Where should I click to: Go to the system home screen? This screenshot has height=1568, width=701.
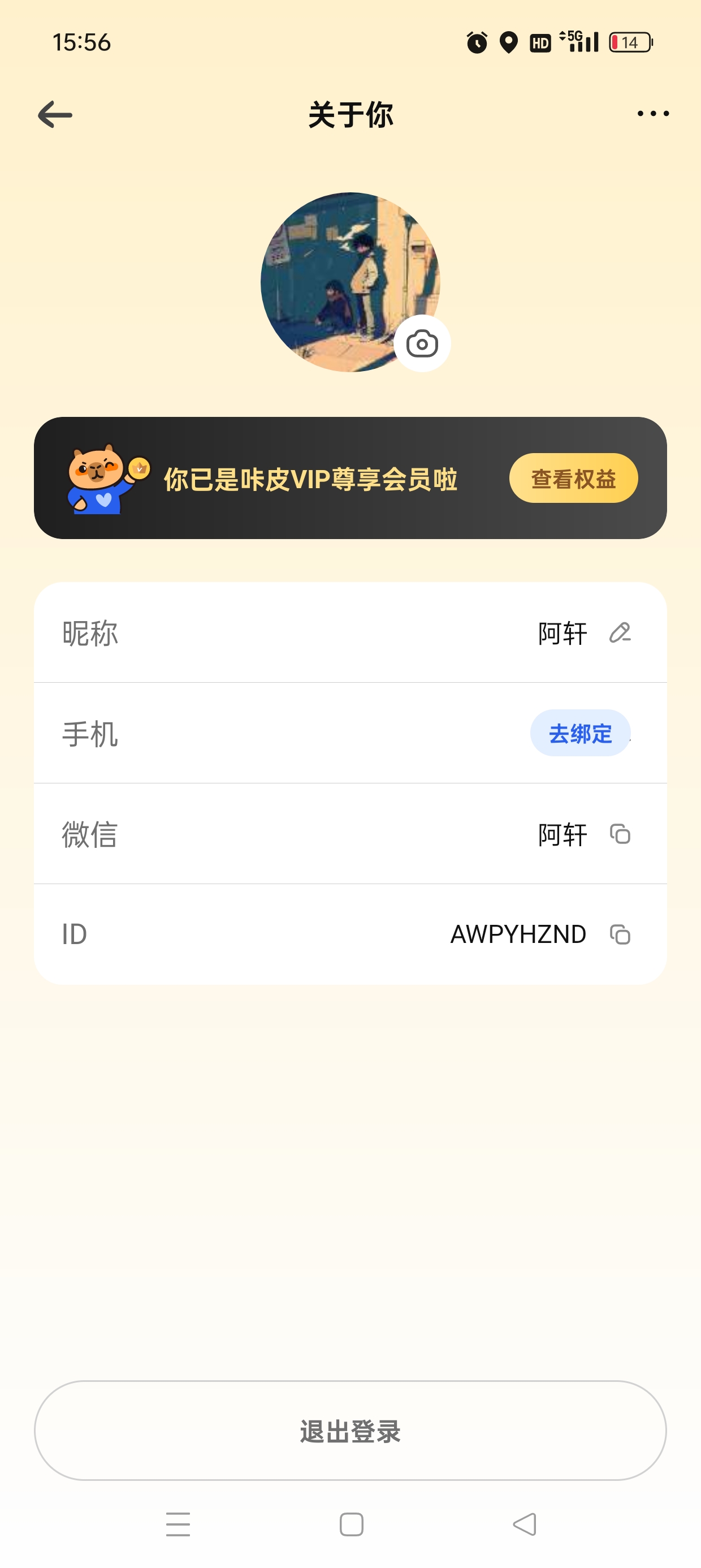[351, 1524]
